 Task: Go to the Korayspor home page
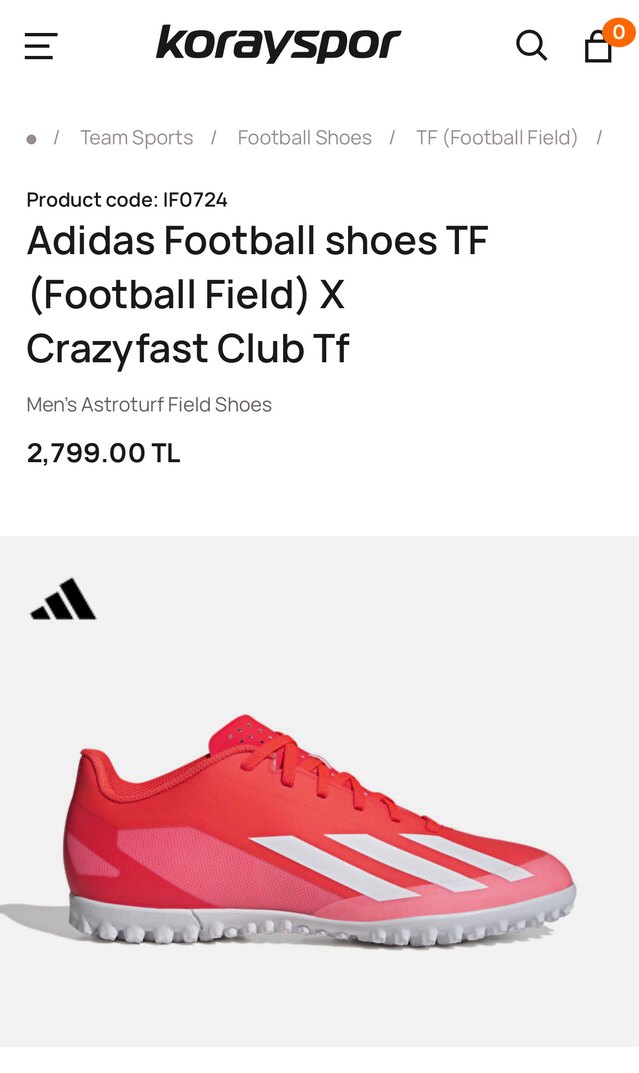tap(278, 45)
